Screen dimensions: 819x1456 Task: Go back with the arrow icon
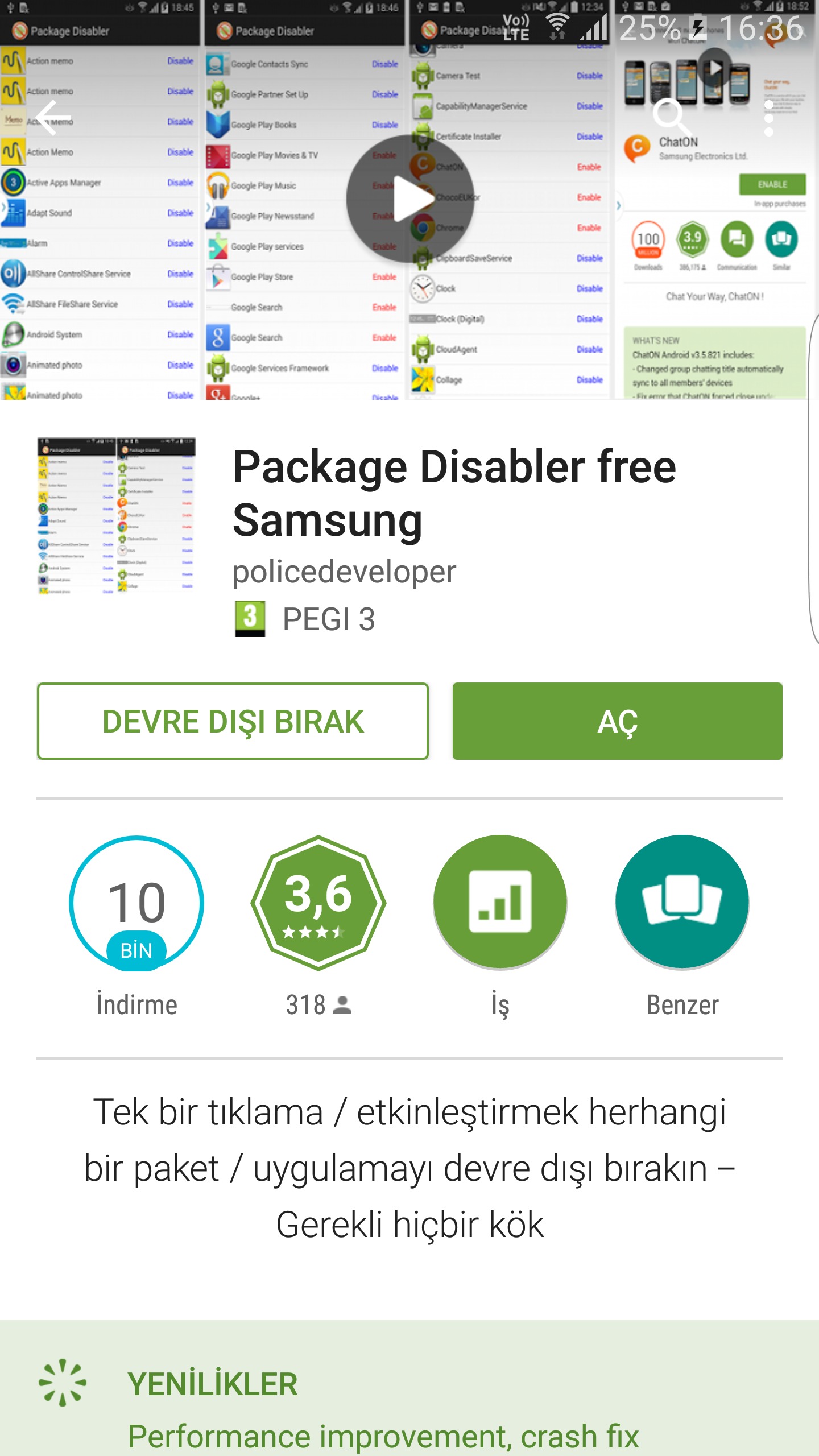(53, 118)
